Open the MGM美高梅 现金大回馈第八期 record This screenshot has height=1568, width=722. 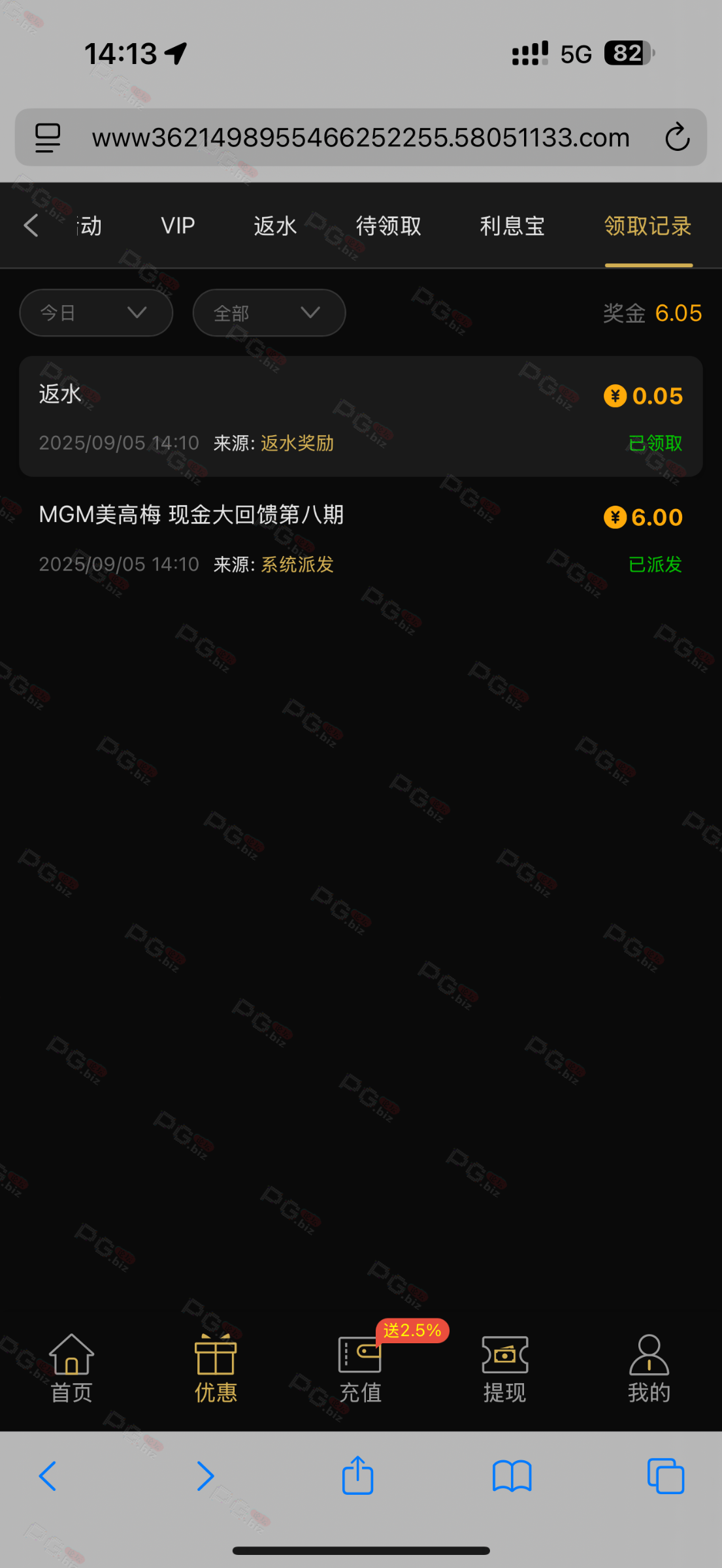(361, 538)
